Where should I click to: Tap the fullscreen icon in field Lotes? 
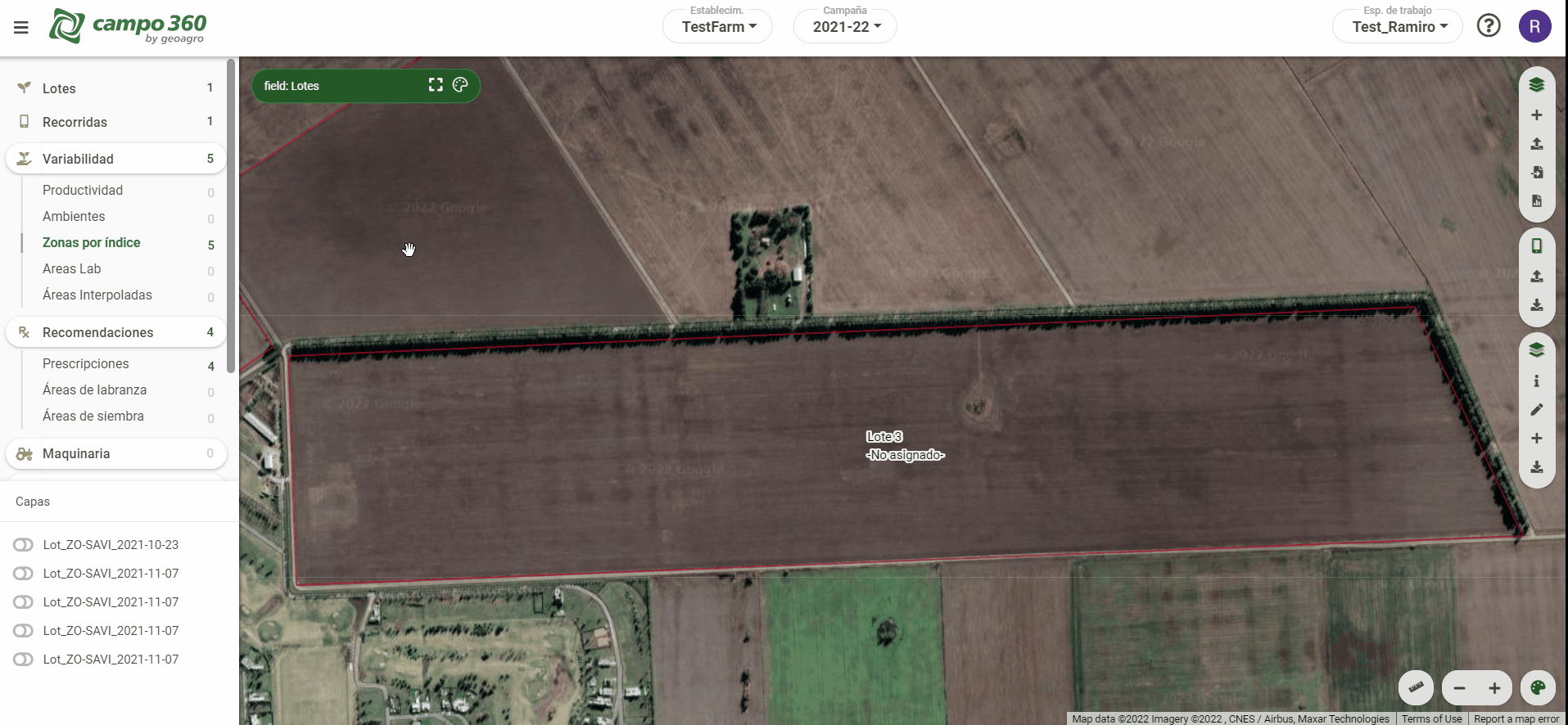click(436, 85)
